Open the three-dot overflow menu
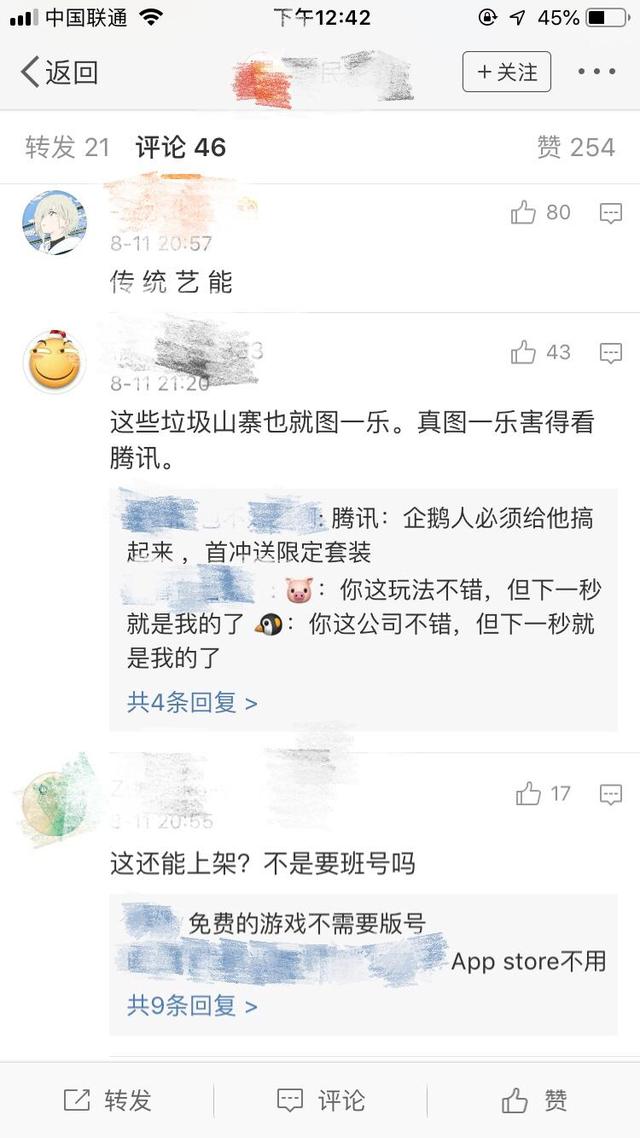 click(596, 72)
